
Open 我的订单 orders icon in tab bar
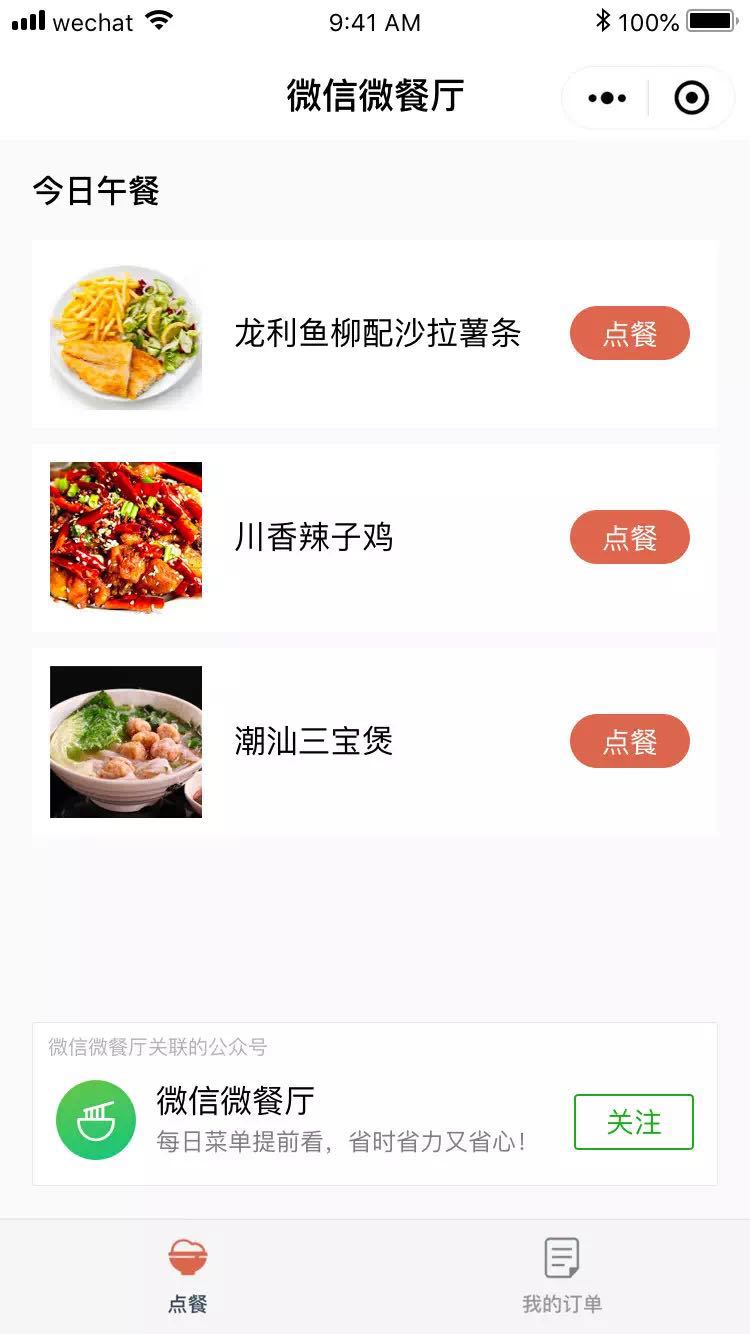(x=561, y=1258)
